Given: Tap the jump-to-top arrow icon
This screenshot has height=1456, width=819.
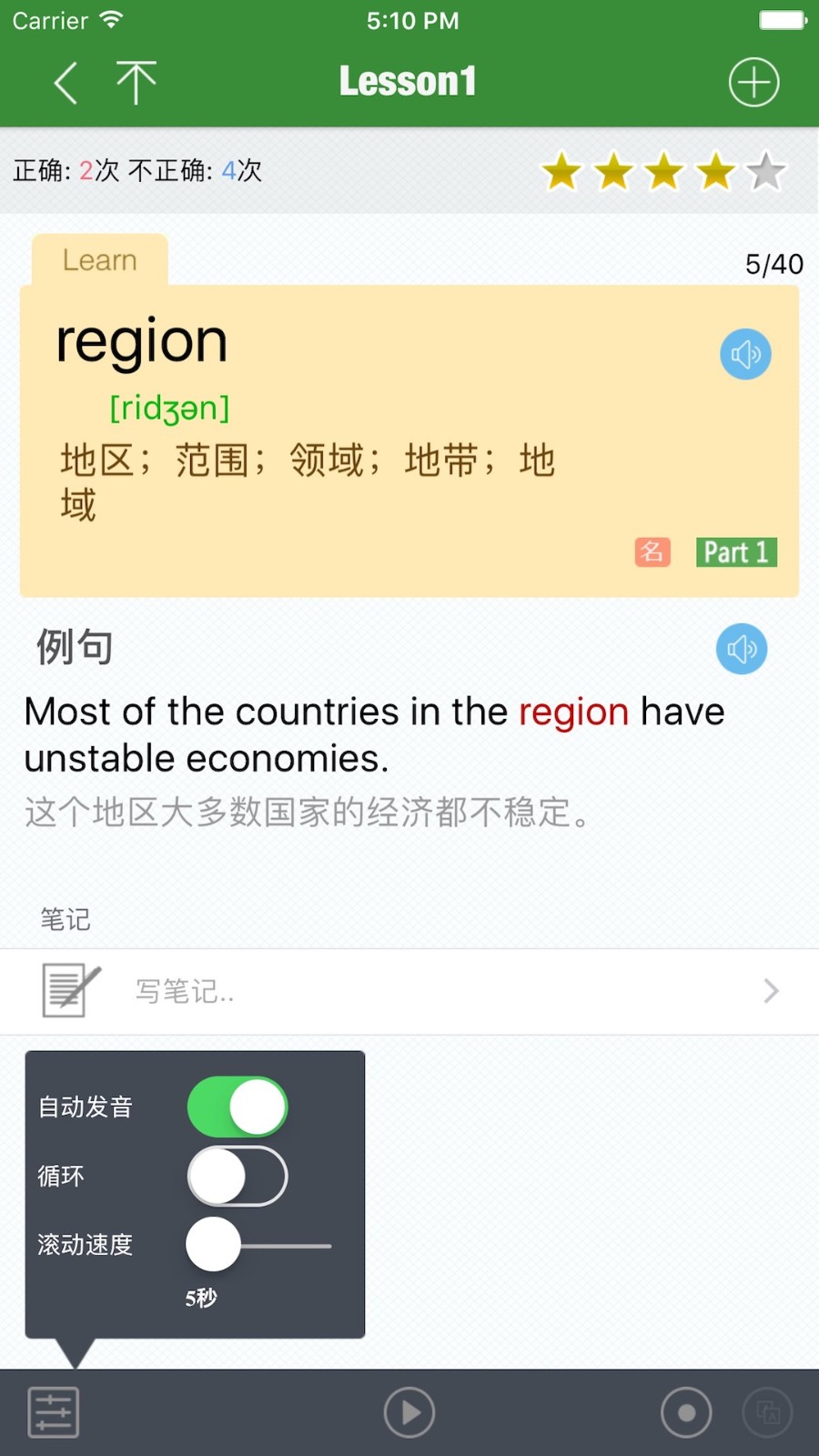Looking at the screenshot, I should [136, 82].
